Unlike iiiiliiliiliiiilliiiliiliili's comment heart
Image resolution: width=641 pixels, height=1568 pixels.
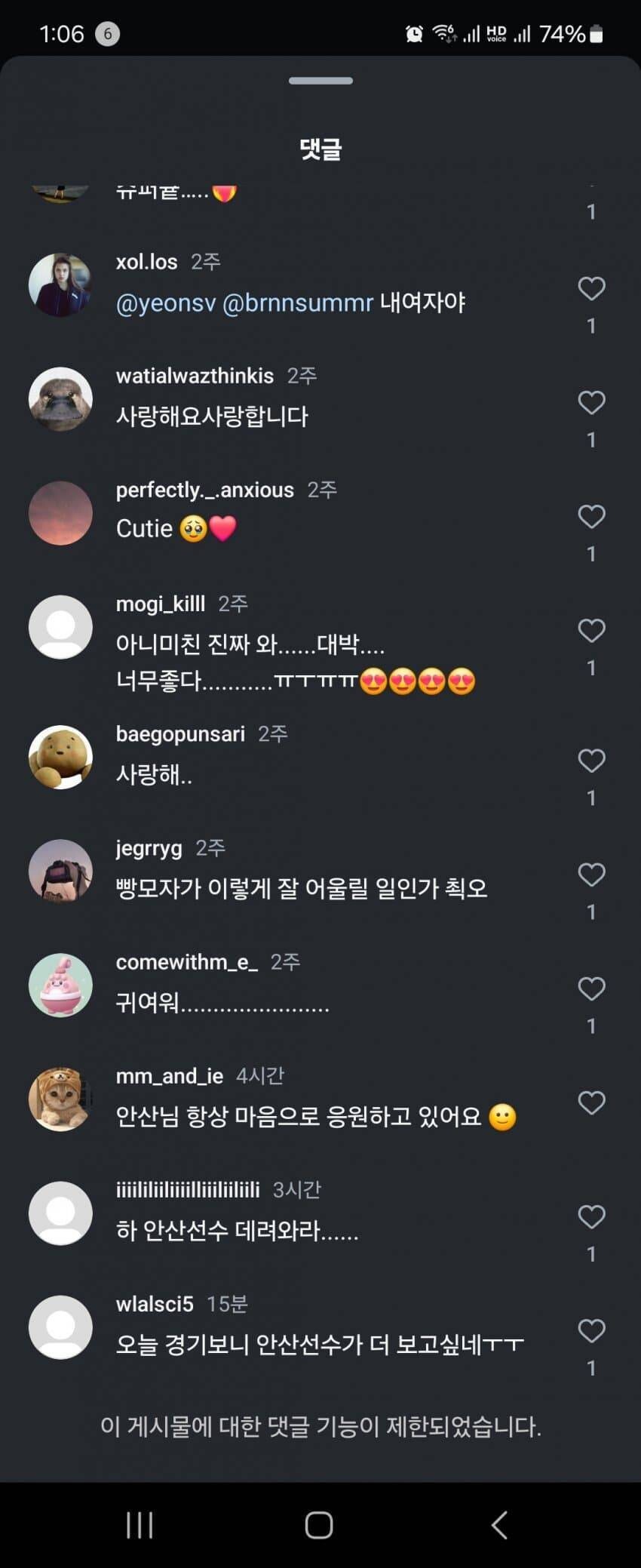(x=590, y=1215)
